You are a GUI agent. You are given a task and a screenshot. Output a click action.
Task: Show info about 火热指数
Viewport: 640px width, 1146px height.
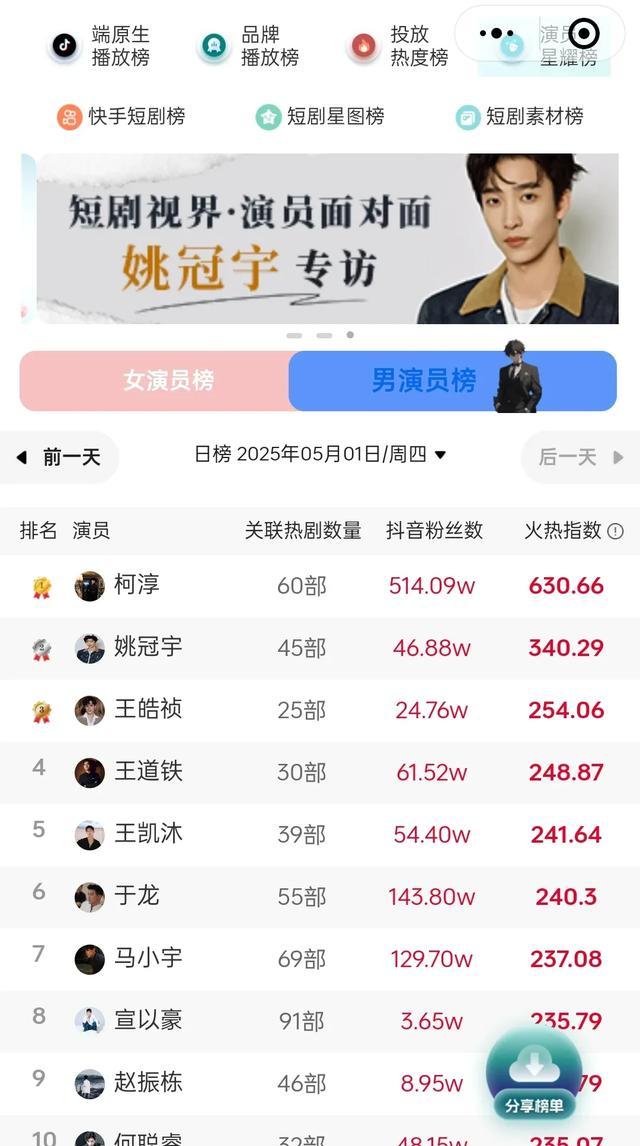coord(615,531)
